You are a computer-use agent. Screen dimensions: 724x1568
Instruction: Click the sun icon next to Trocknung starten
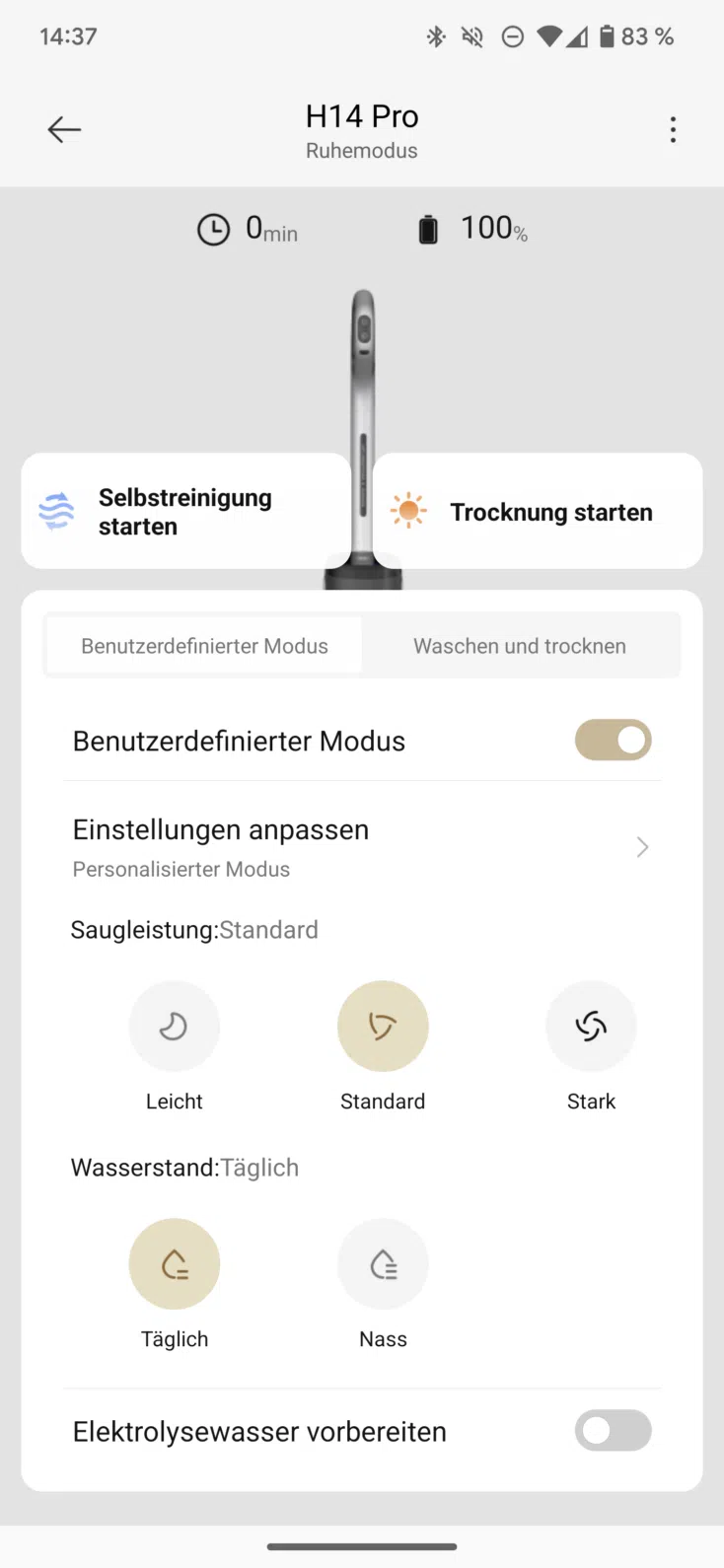pyautogui.click(x=408, y=510)
